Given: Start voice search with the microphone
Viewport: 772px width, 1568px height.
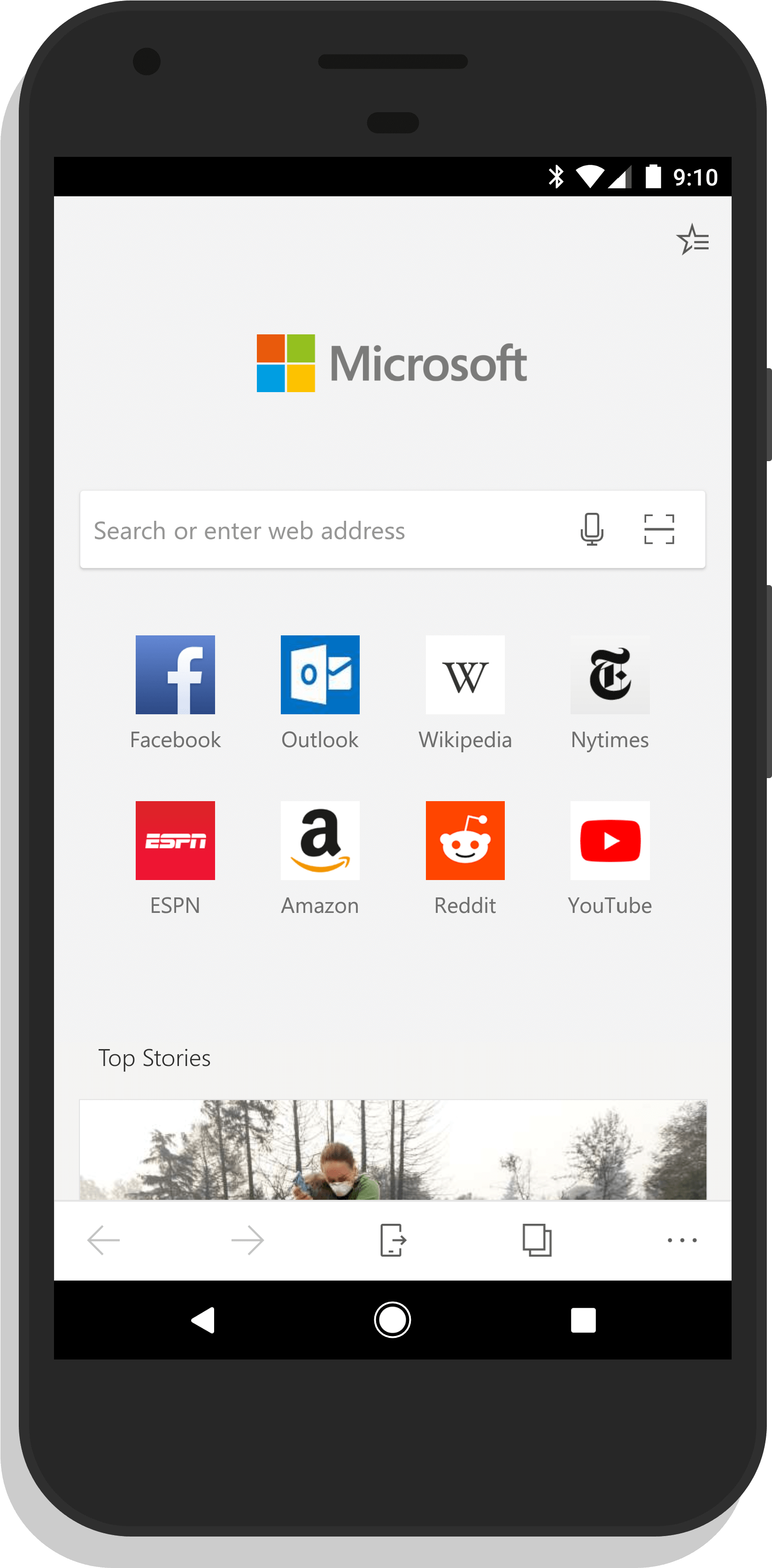Looking at the screenshot, I should pyautogui.click(x=591, y=529).
